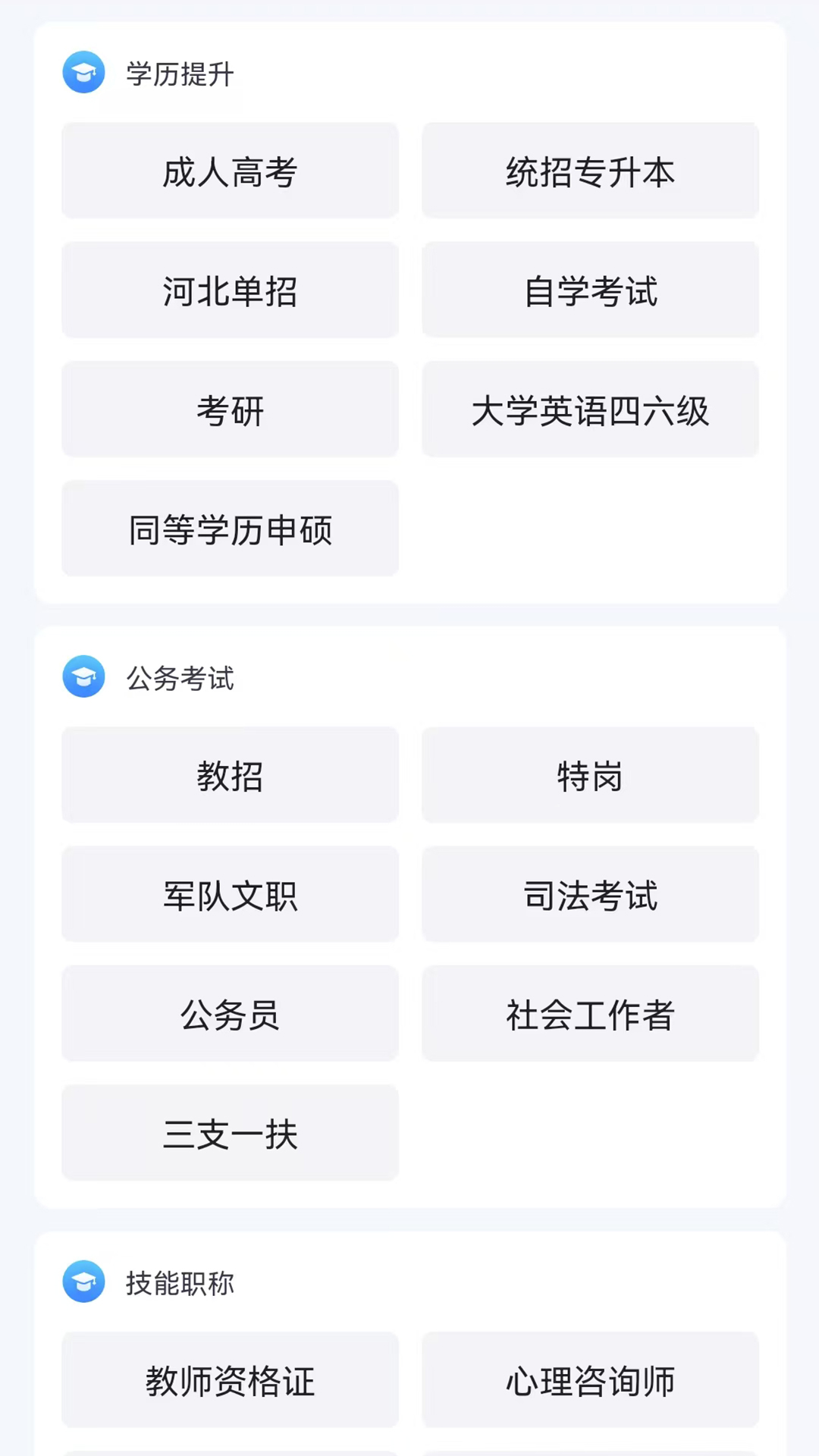The image size is (819, 1456).
Task: Select 成人高考 category
Action: point(230,171)
